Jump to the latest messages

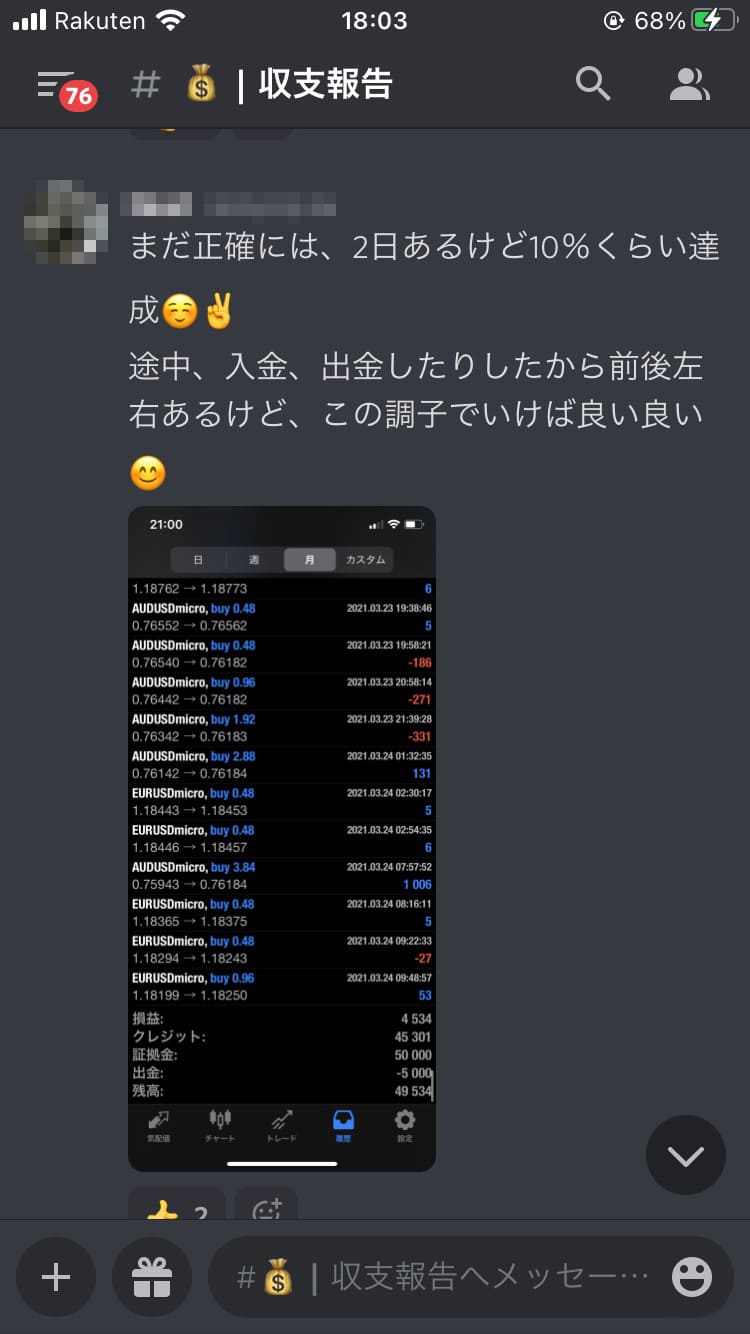pyautogui.click(x=685, y=1156)
